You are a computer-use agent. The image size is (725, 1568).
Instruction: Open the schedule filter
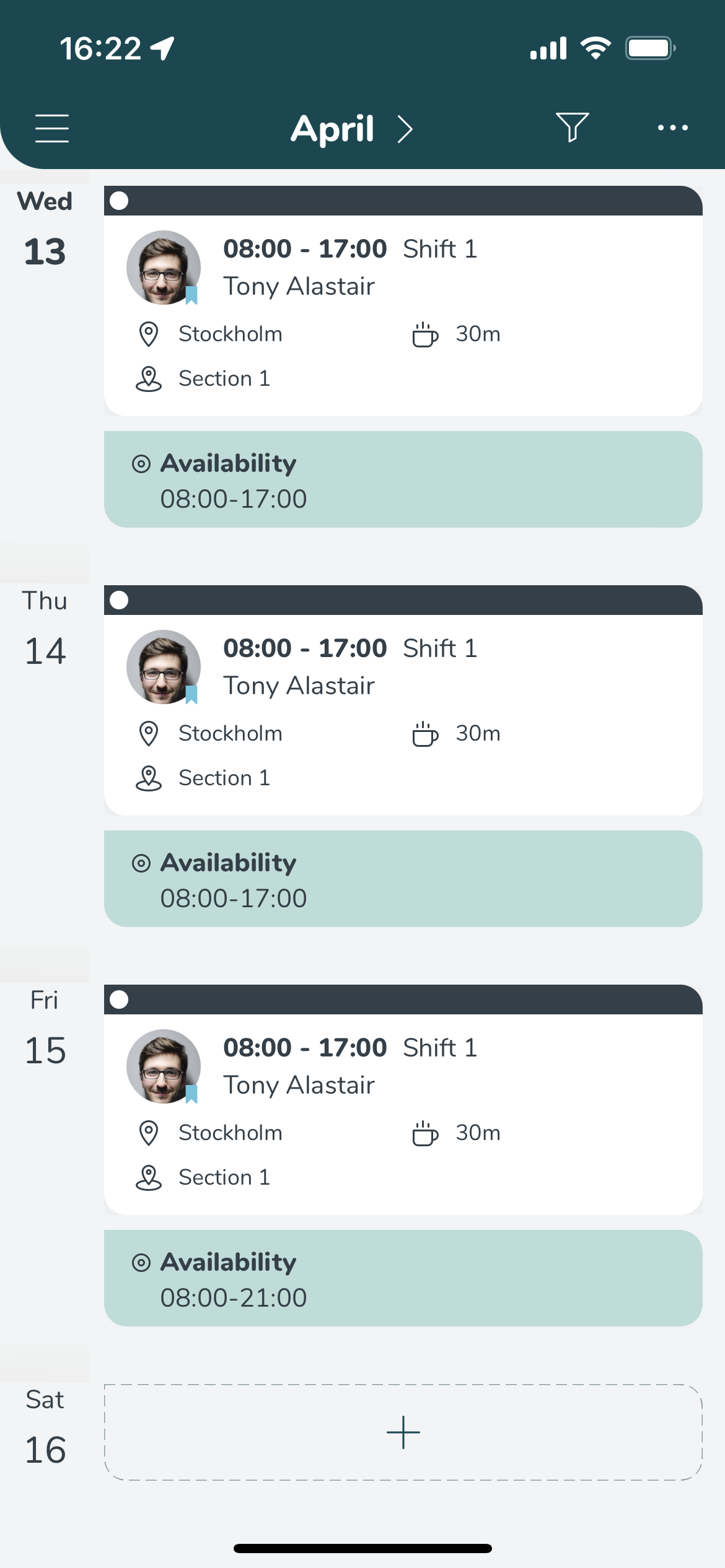572,128
